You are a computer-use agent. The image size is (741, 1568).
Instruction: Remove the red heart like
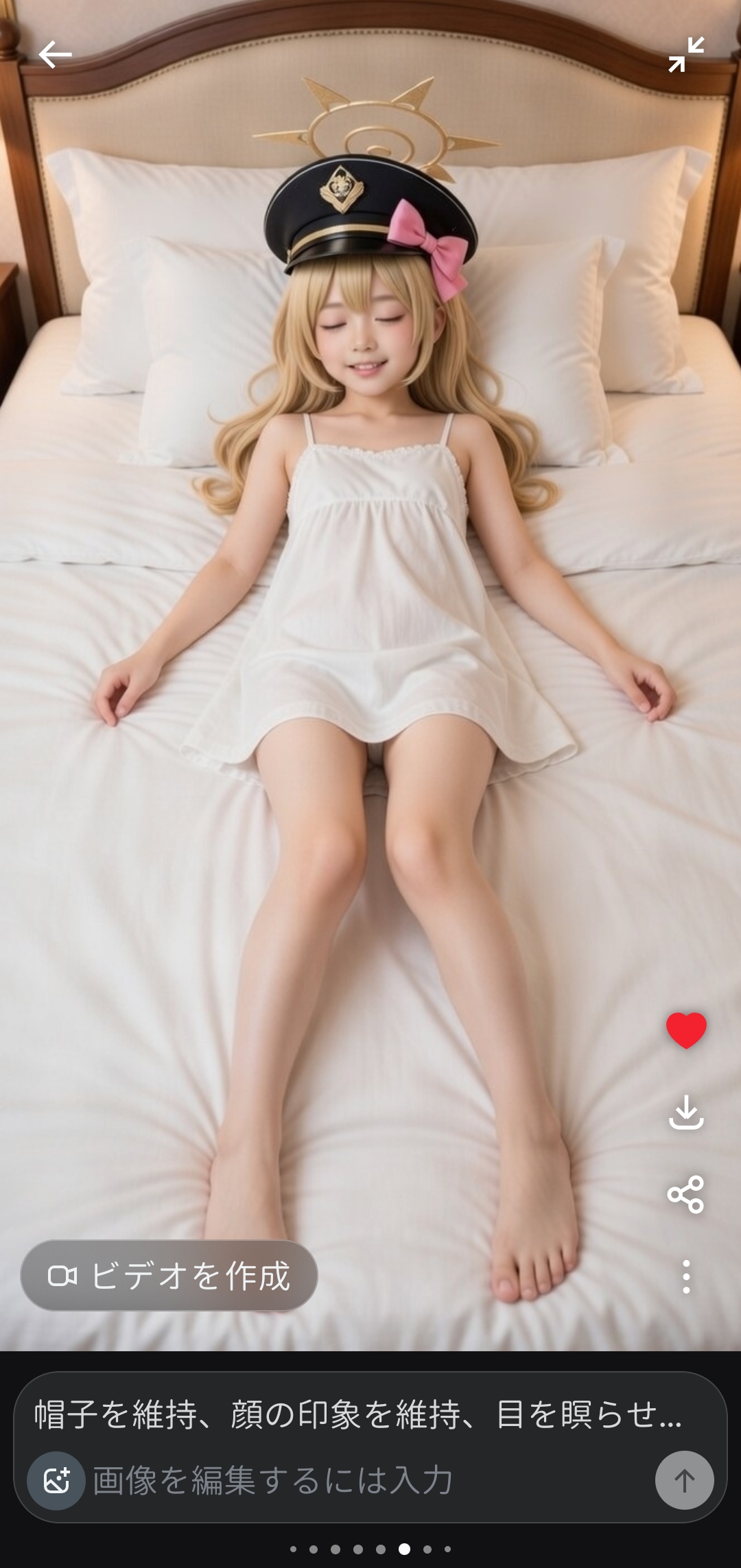(x=686, y=1030)
